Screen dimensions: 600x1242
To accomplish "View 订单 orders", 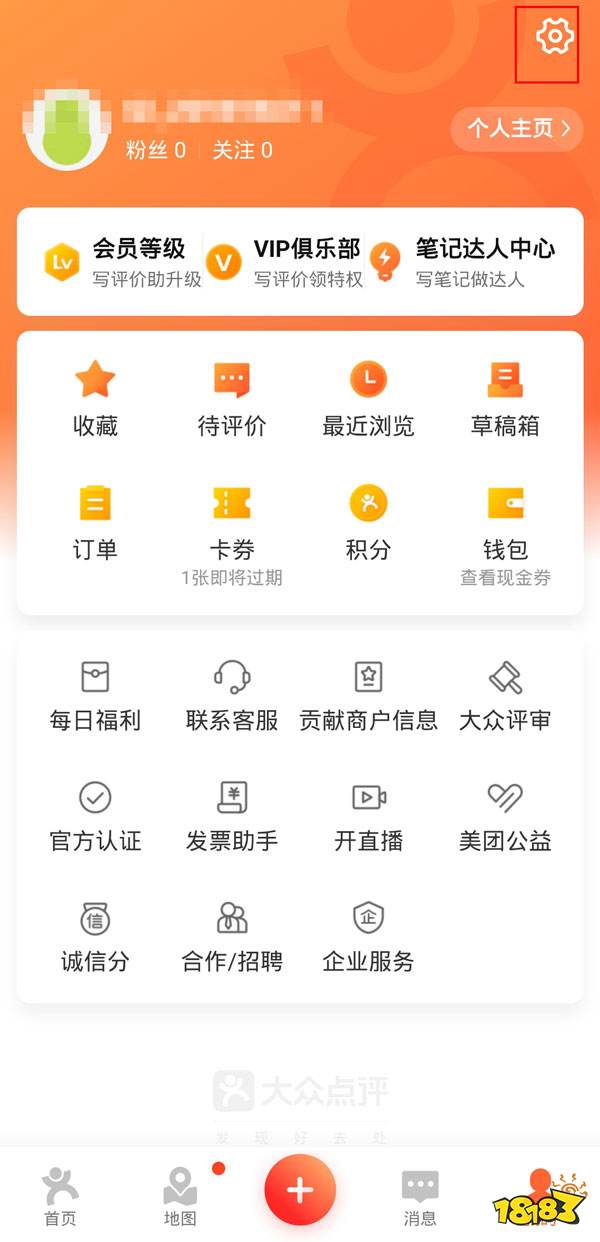I will pos(95,521).
